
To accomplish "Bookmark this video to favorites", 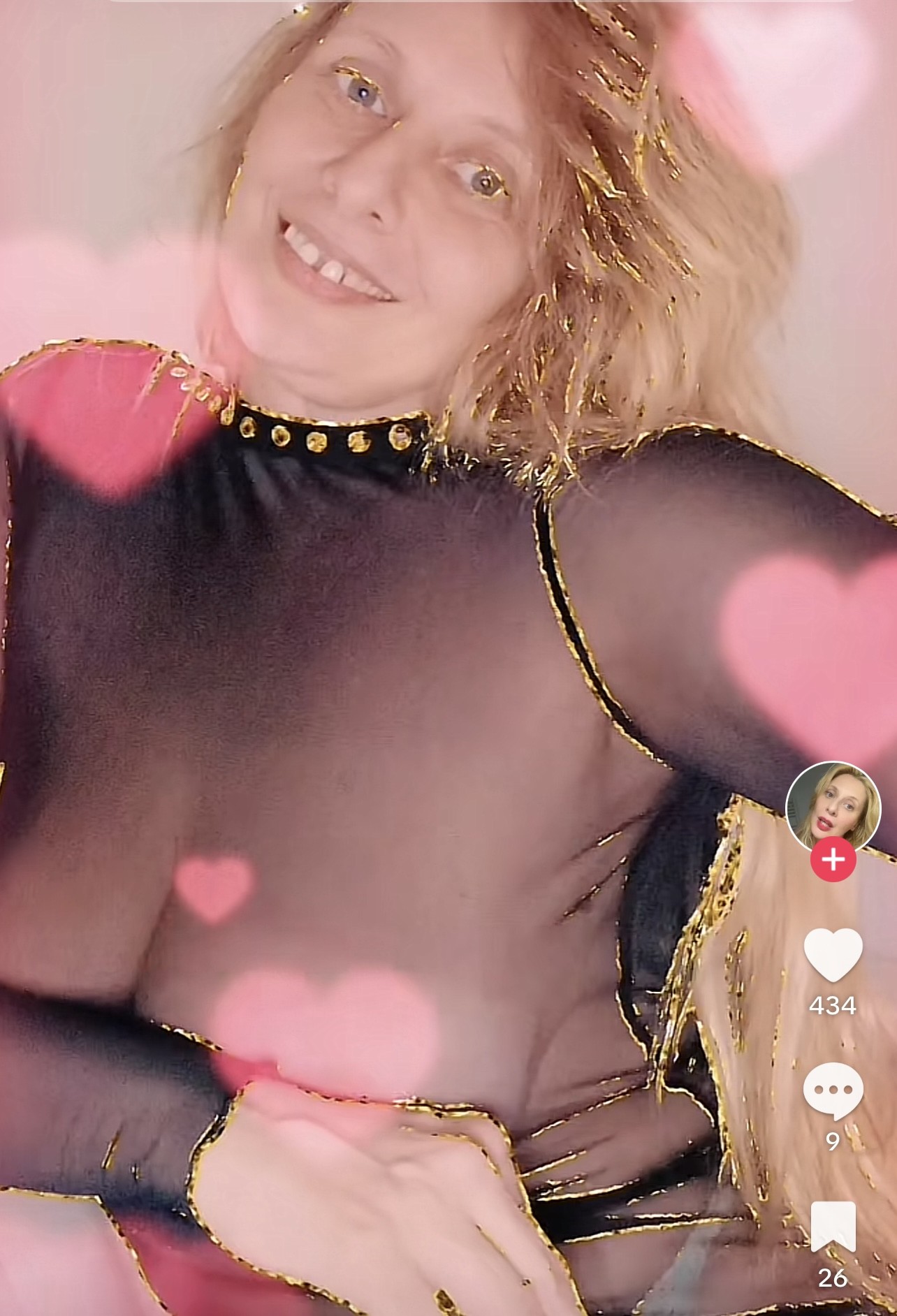I will (833, 1227).
